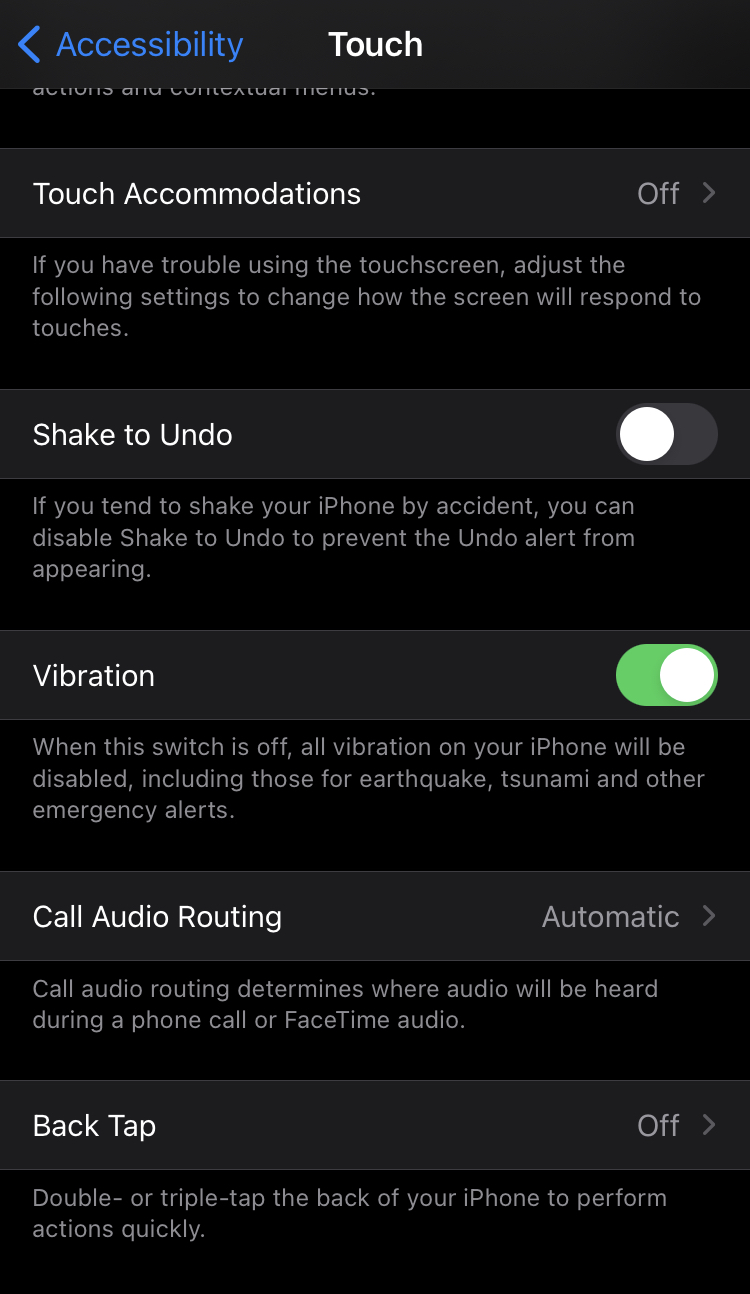Open Call Audio Routing options
Screen dimensions: 750x1294
[375, 916]
